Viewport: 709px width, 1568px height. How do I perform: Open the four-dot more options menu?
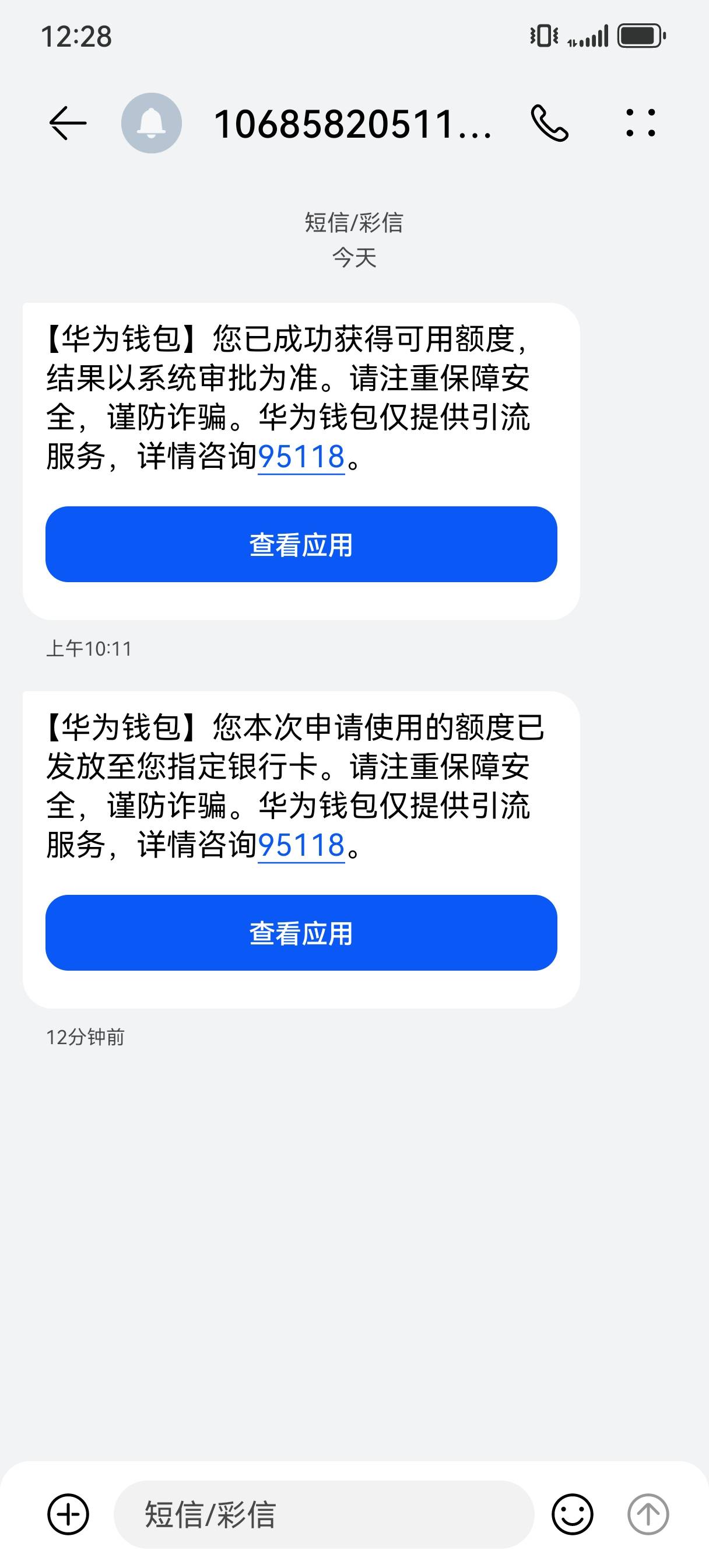tap(641, 123)
